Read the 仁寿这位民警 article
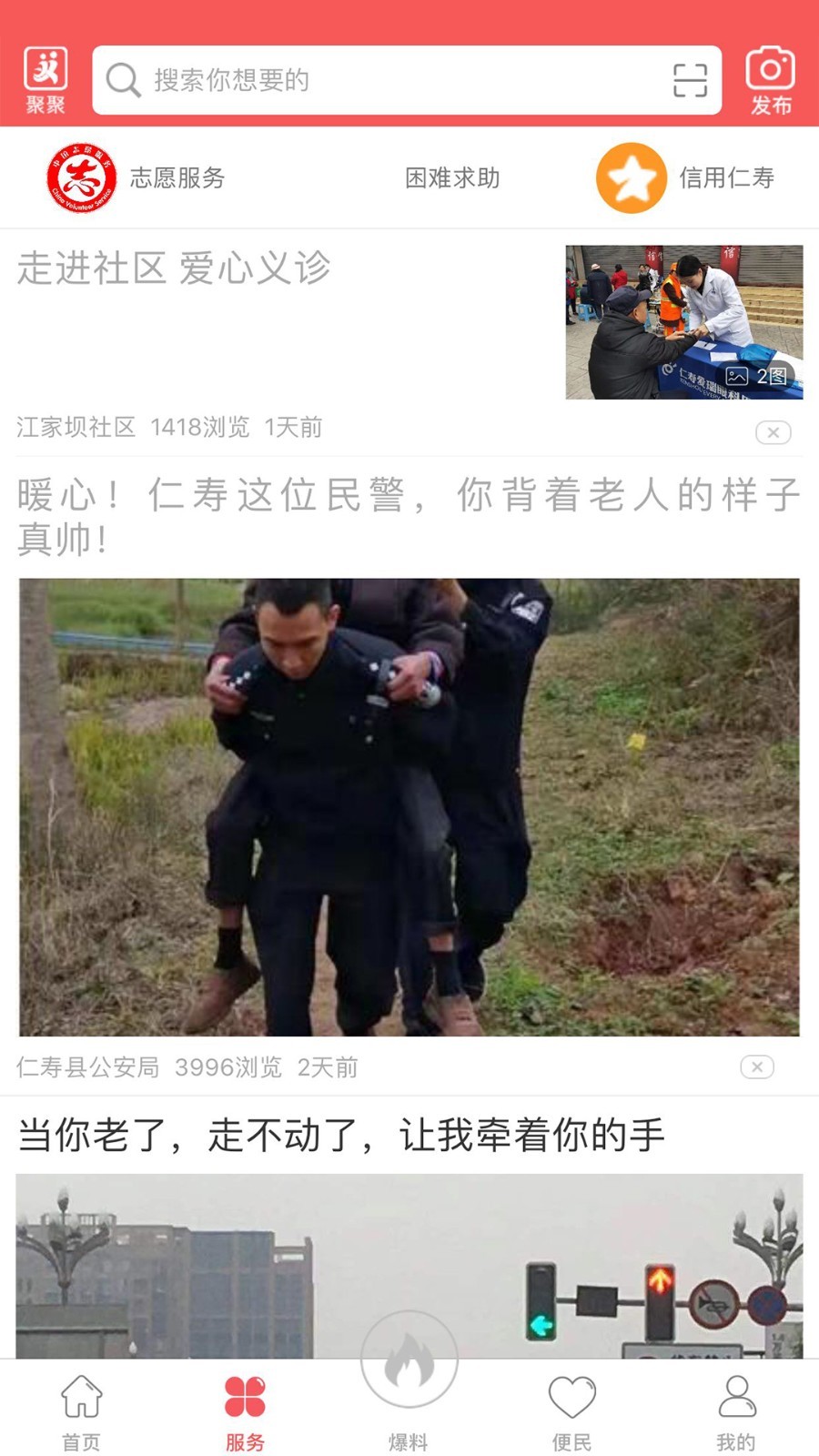Viewport: 819px width, 1456px height. point(408,515)
